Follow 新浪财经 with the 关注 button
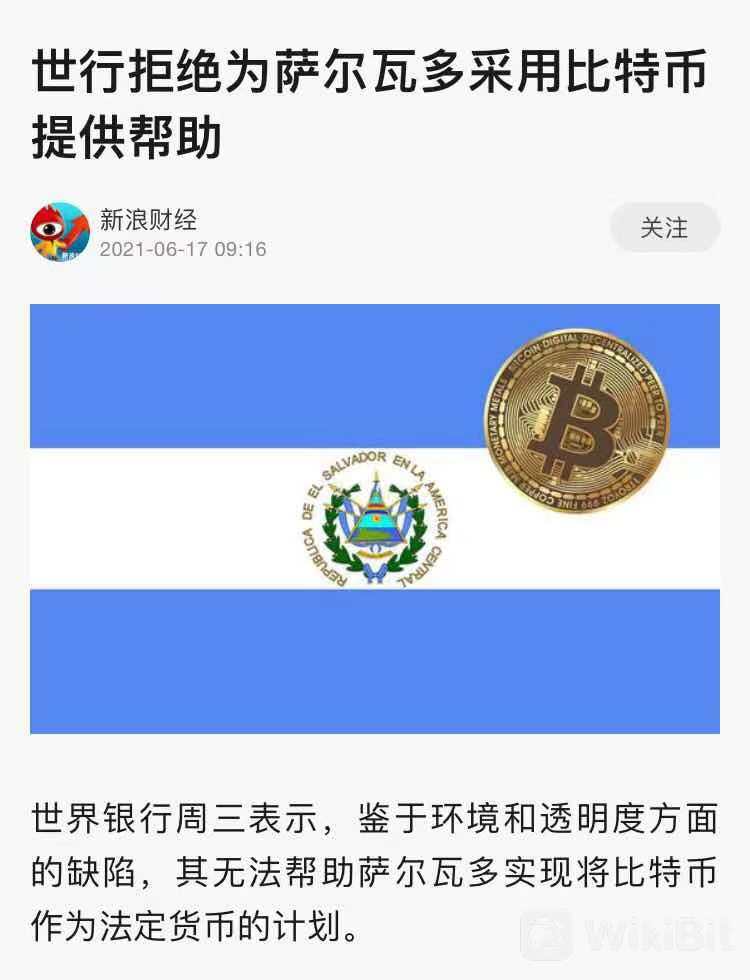750x980 pixels. tap(664, 228)
